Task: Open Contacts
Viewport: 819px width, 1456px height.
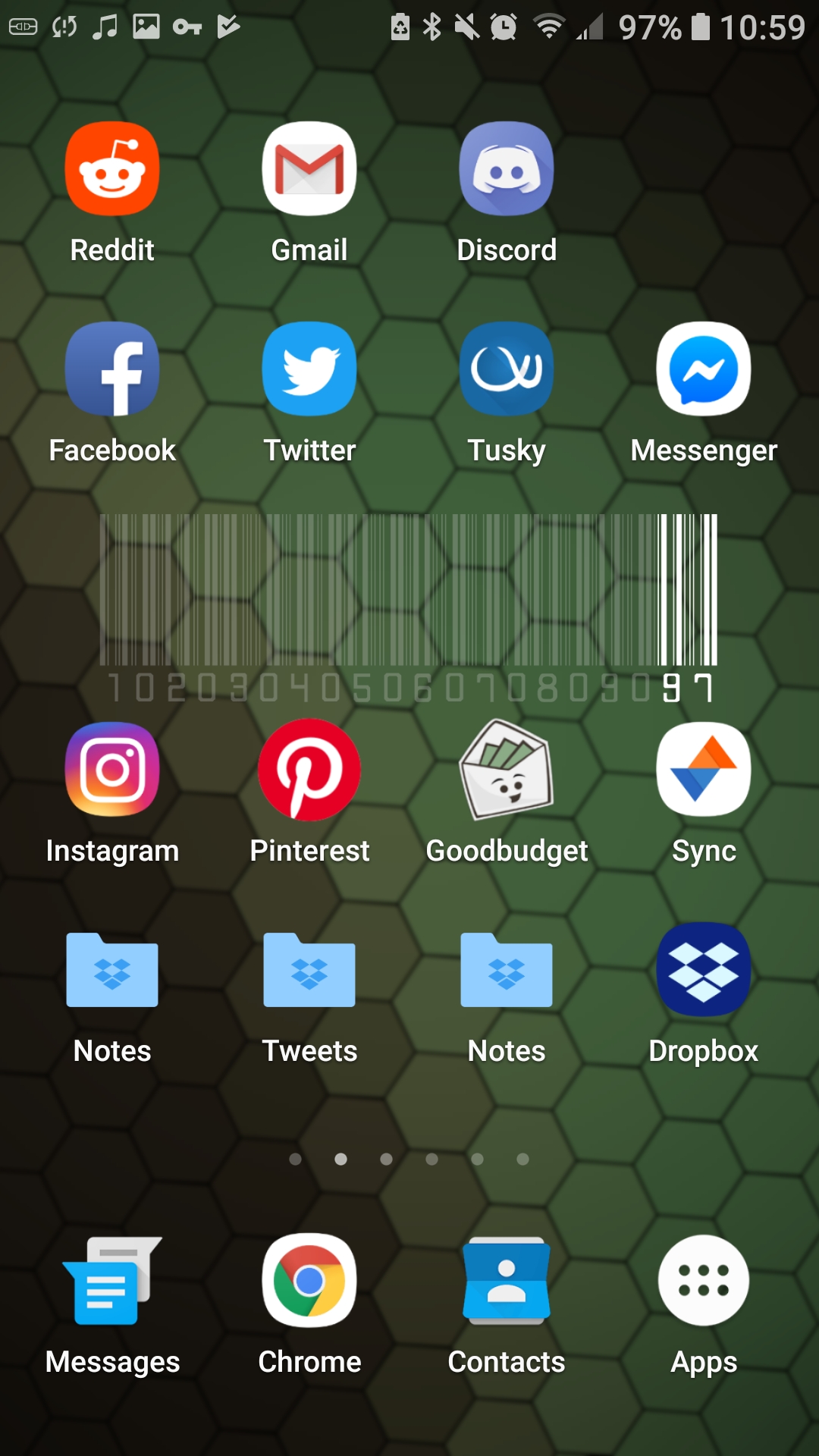Action: 507,1282
